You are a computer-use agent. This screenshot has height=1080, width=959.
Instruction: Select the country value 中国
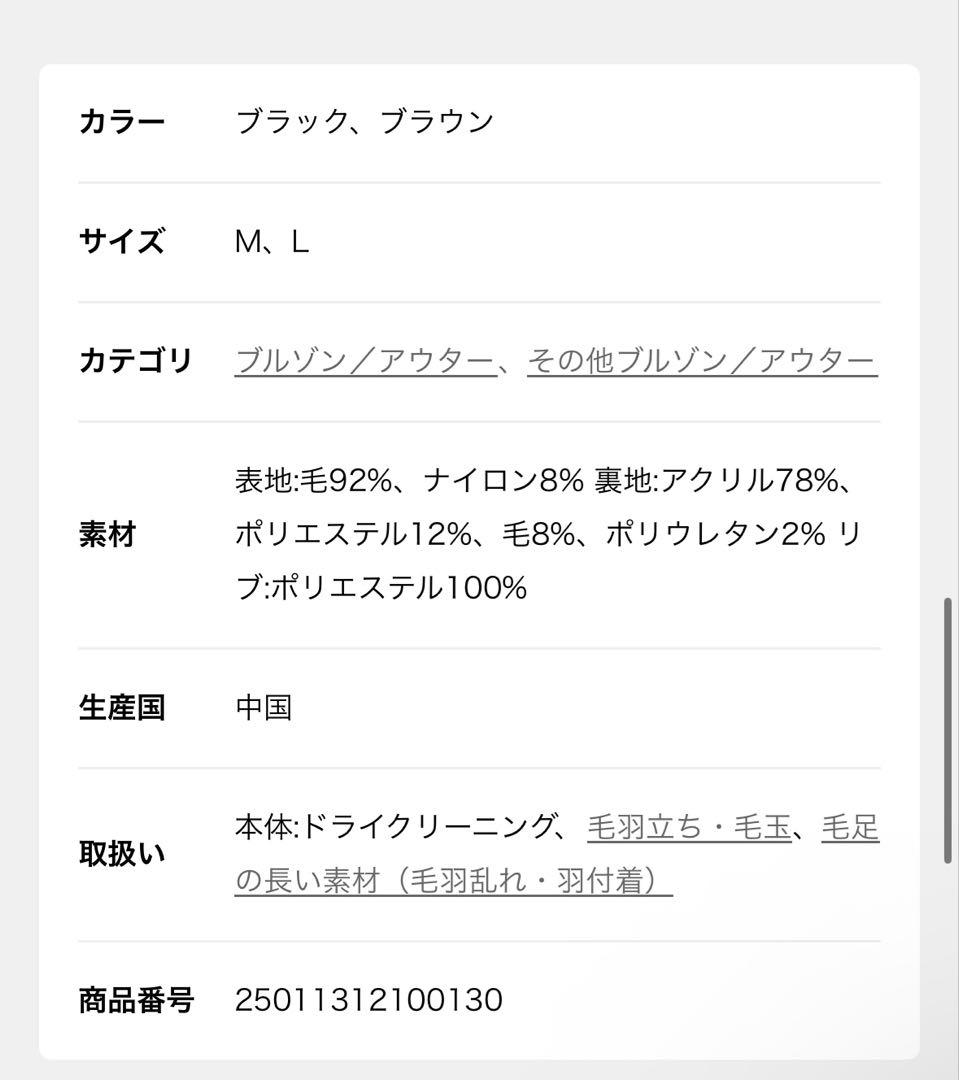pos(262,707)
